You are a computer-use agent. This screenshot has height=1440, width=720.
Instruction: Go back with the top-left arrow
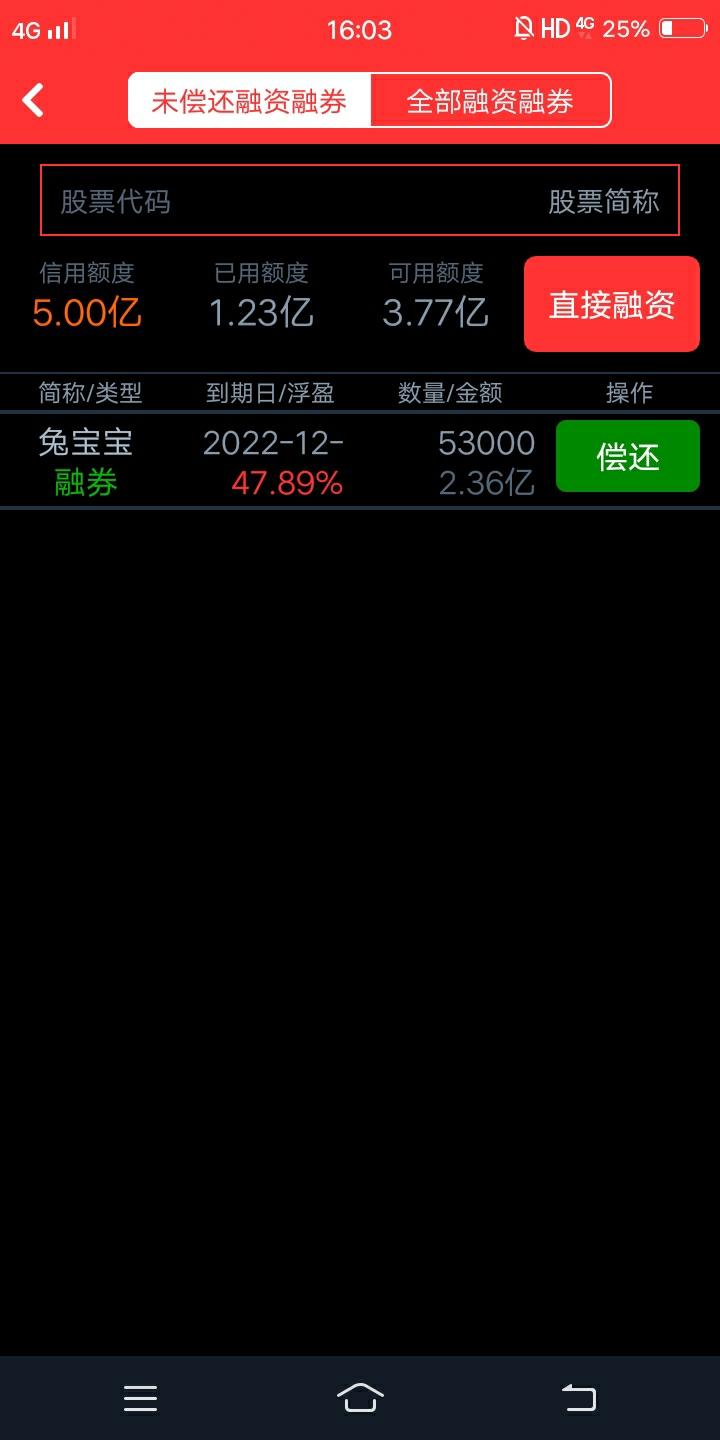click(34, 100)
